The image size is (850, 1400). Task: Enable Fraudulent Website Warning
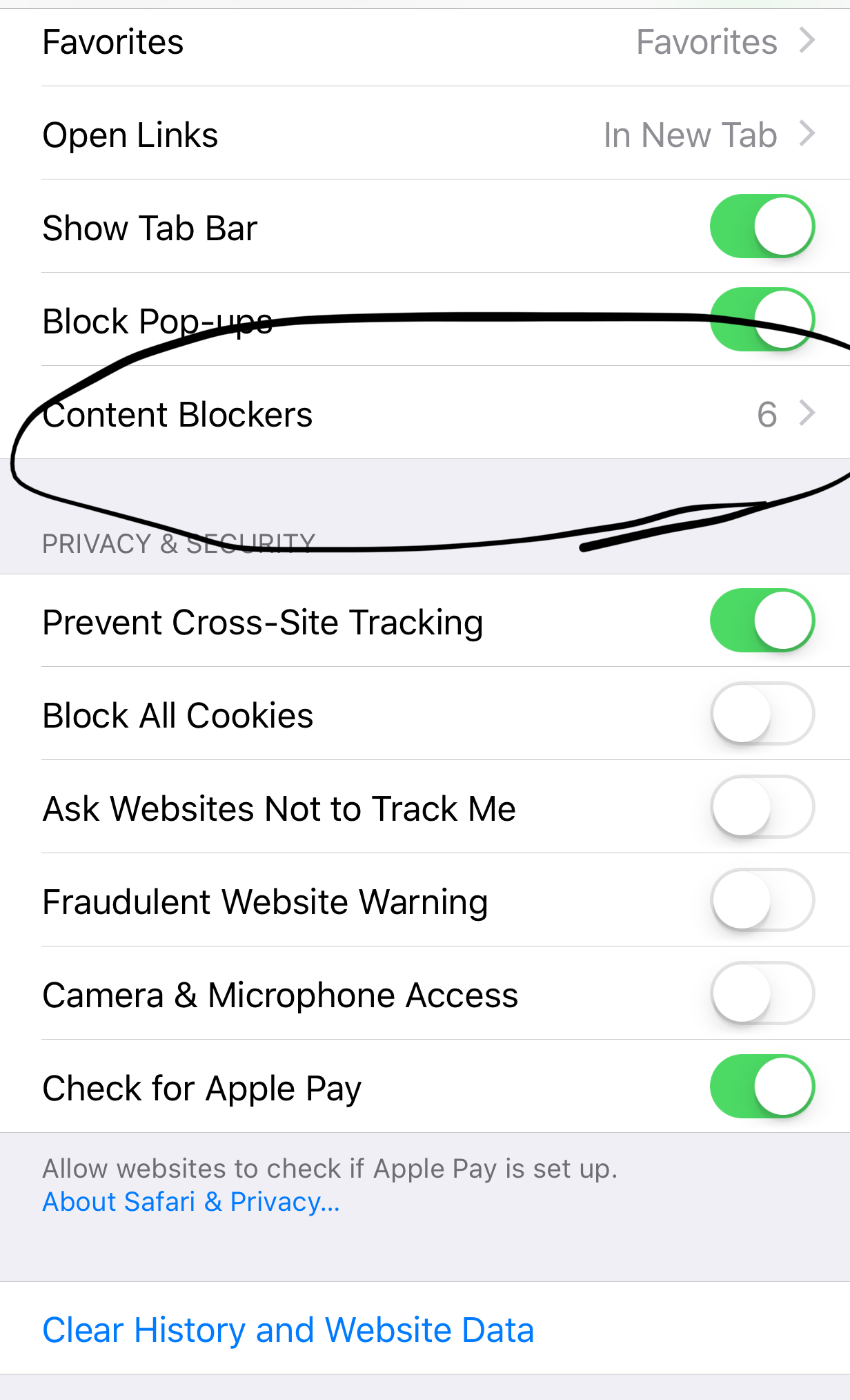pos(762,900)
